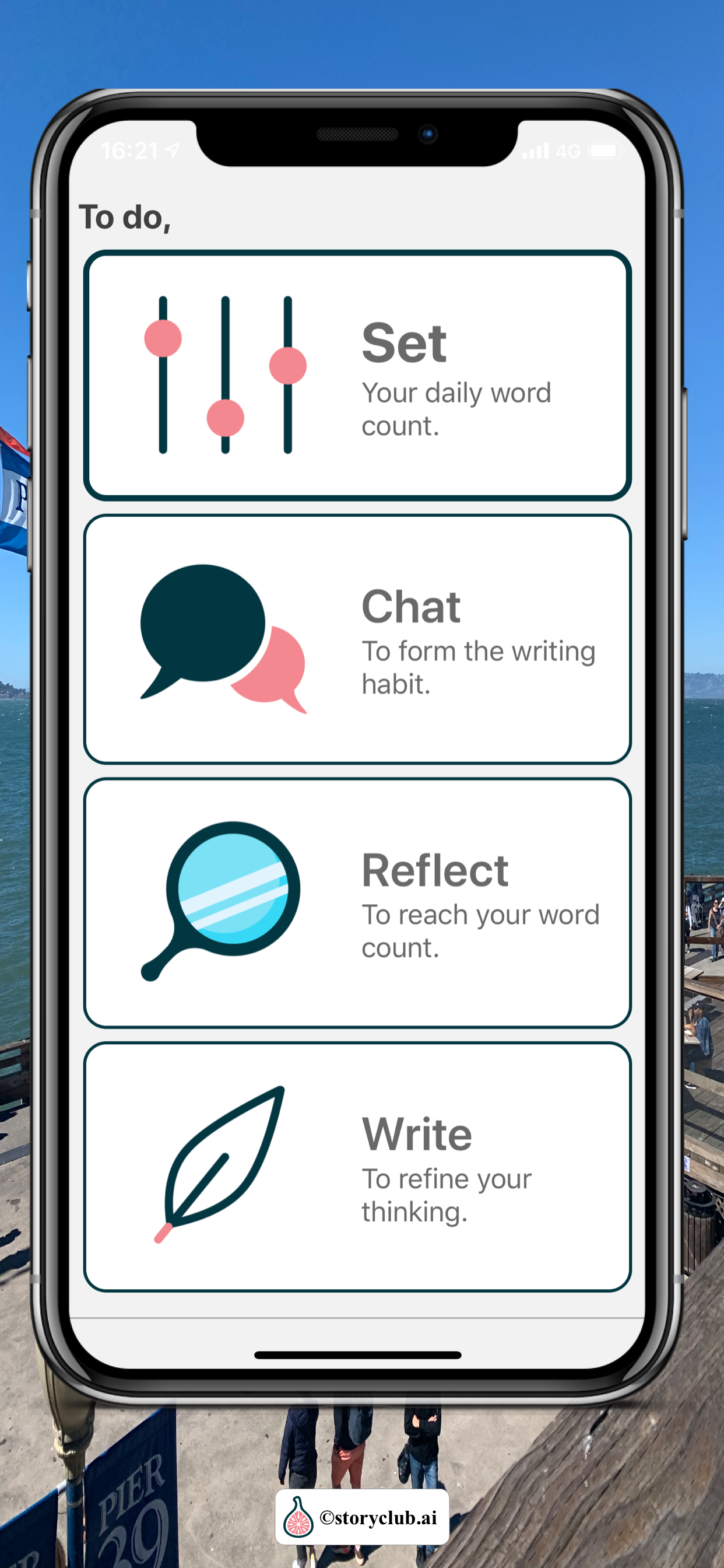724x1568 pixels.
Task: Tap the pink fig logo beside storyclub.ai
Action: coord(299,1517)
